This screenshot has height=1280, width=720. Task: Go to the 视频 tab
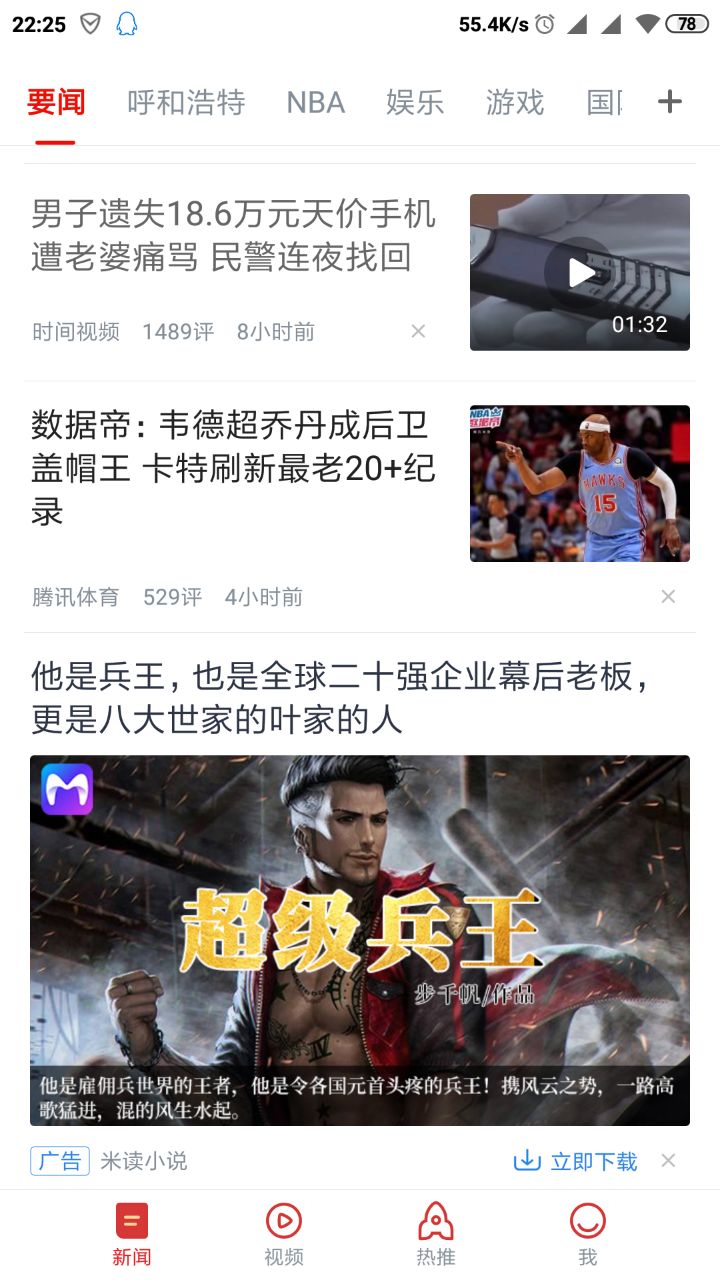click(284, 1234)
